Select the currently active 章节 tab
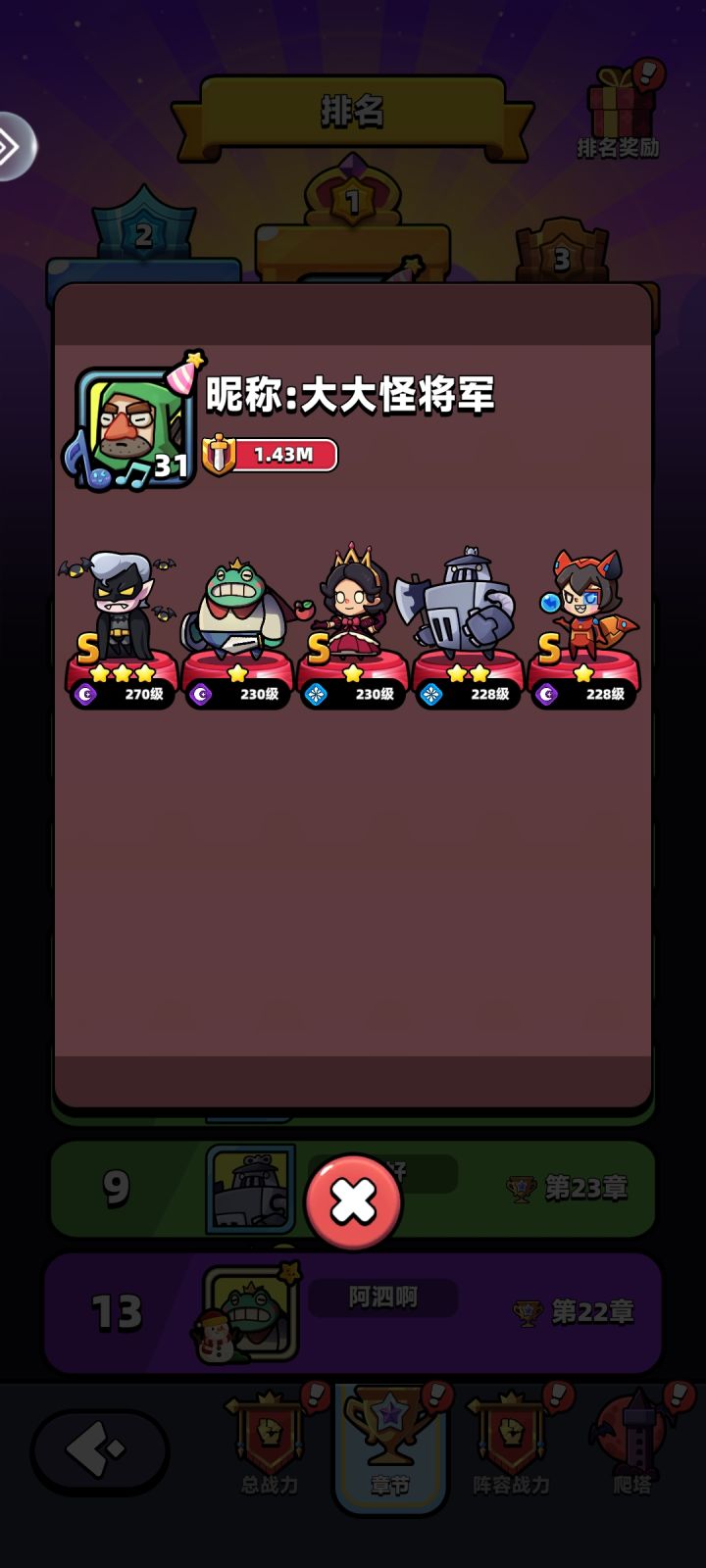The height and width of the screenshot is (1568, 706). point(389,1450)
